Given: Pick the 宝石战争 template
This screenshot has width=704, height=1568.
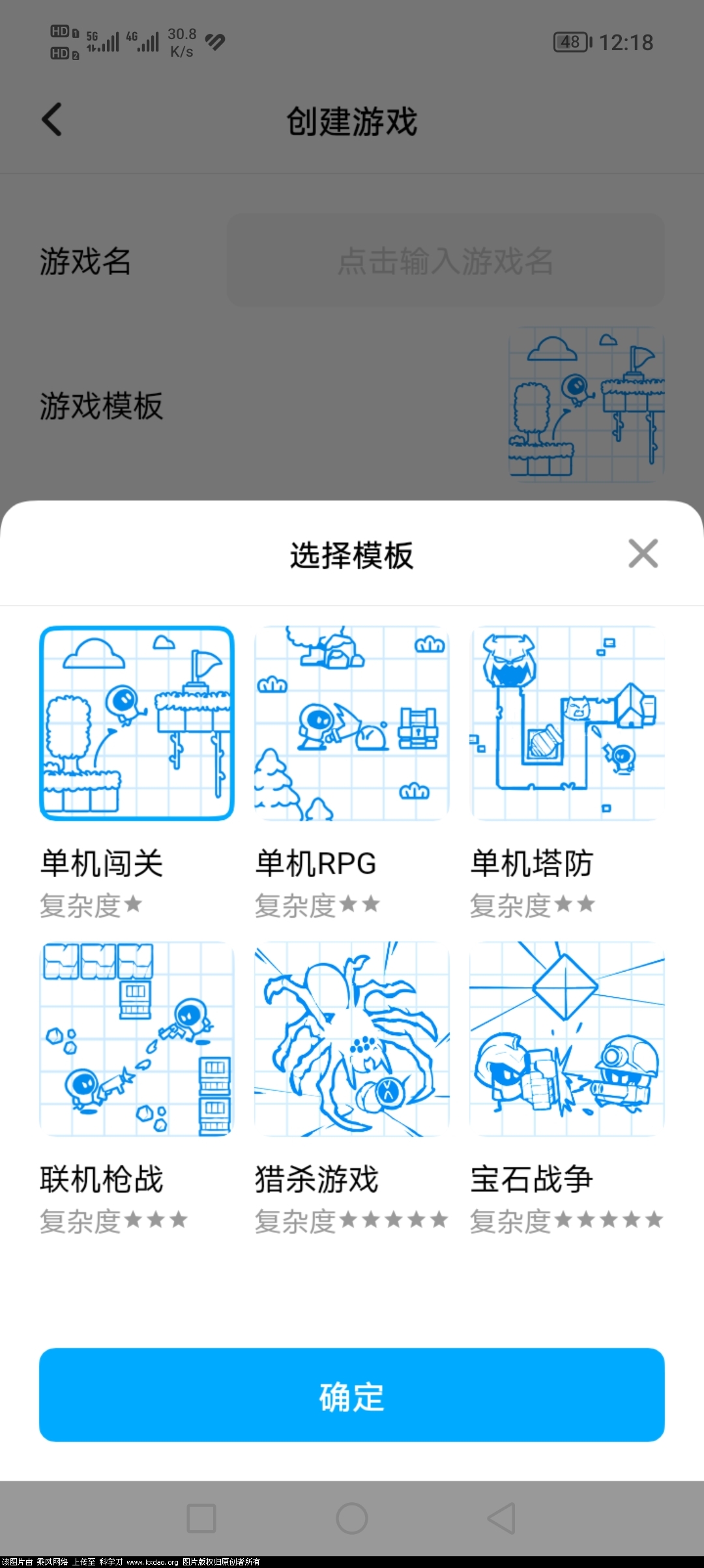Looking at the screenshot, I should tap(567, 1039).
